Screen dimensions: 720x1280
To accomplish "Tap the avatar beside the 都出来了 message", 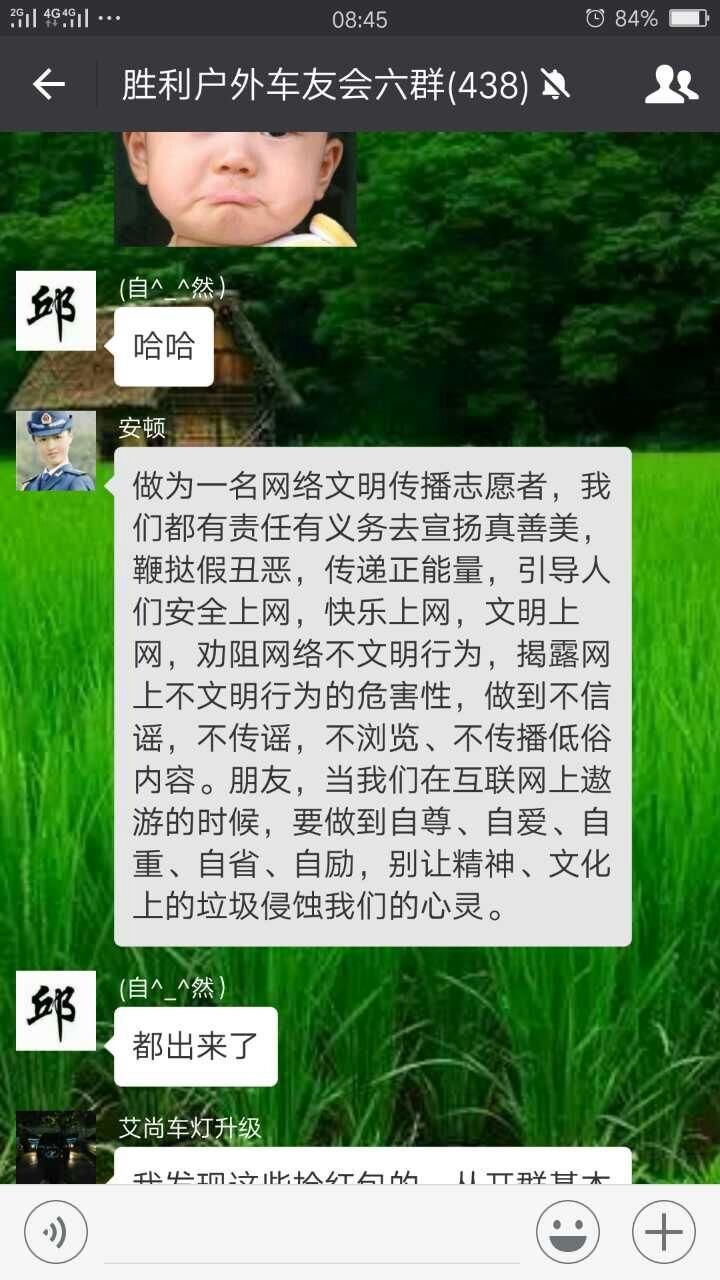I will tap(56, 1011).
